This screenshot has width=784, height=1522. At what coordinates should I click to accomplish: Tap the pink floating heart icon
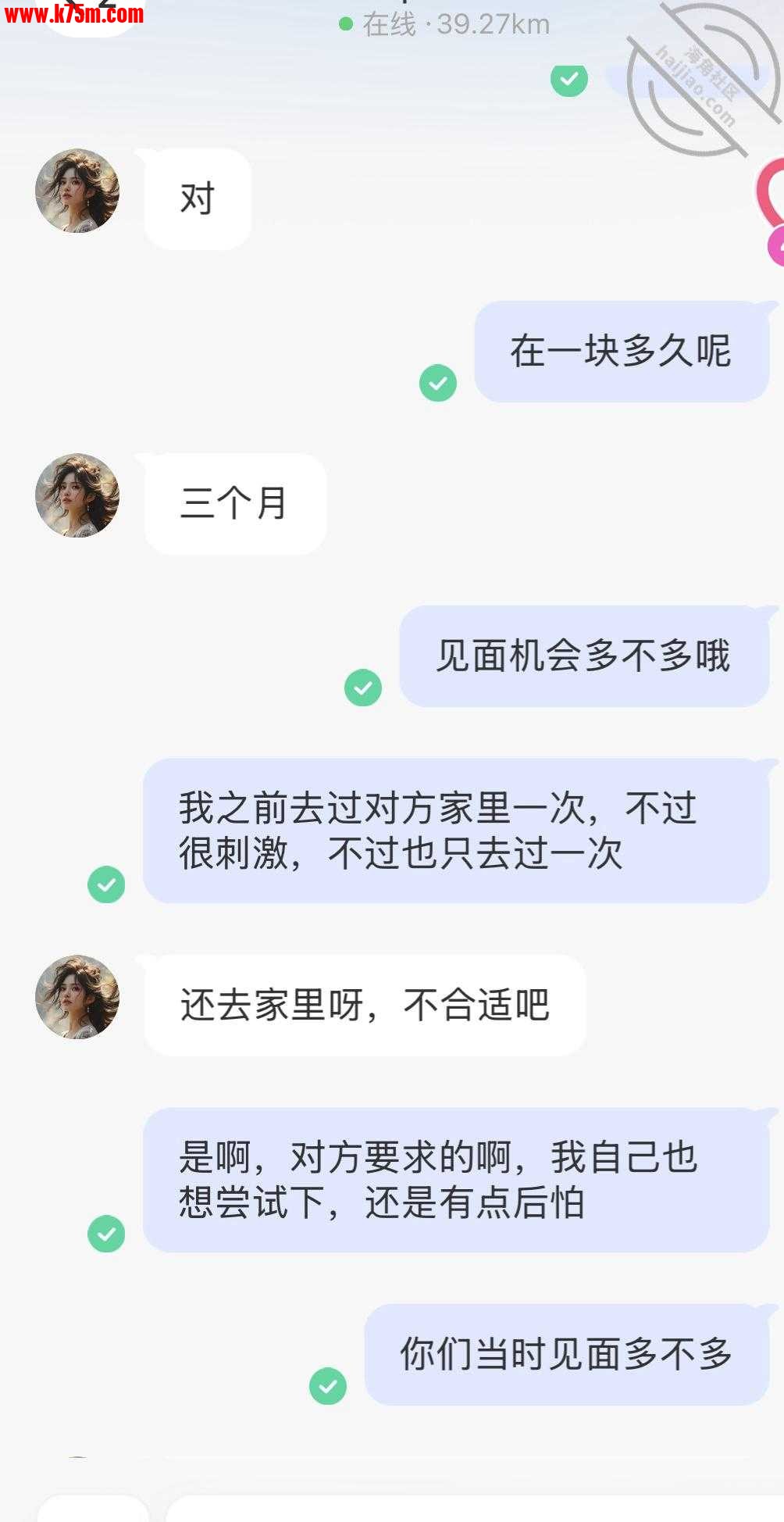point(772,194)
